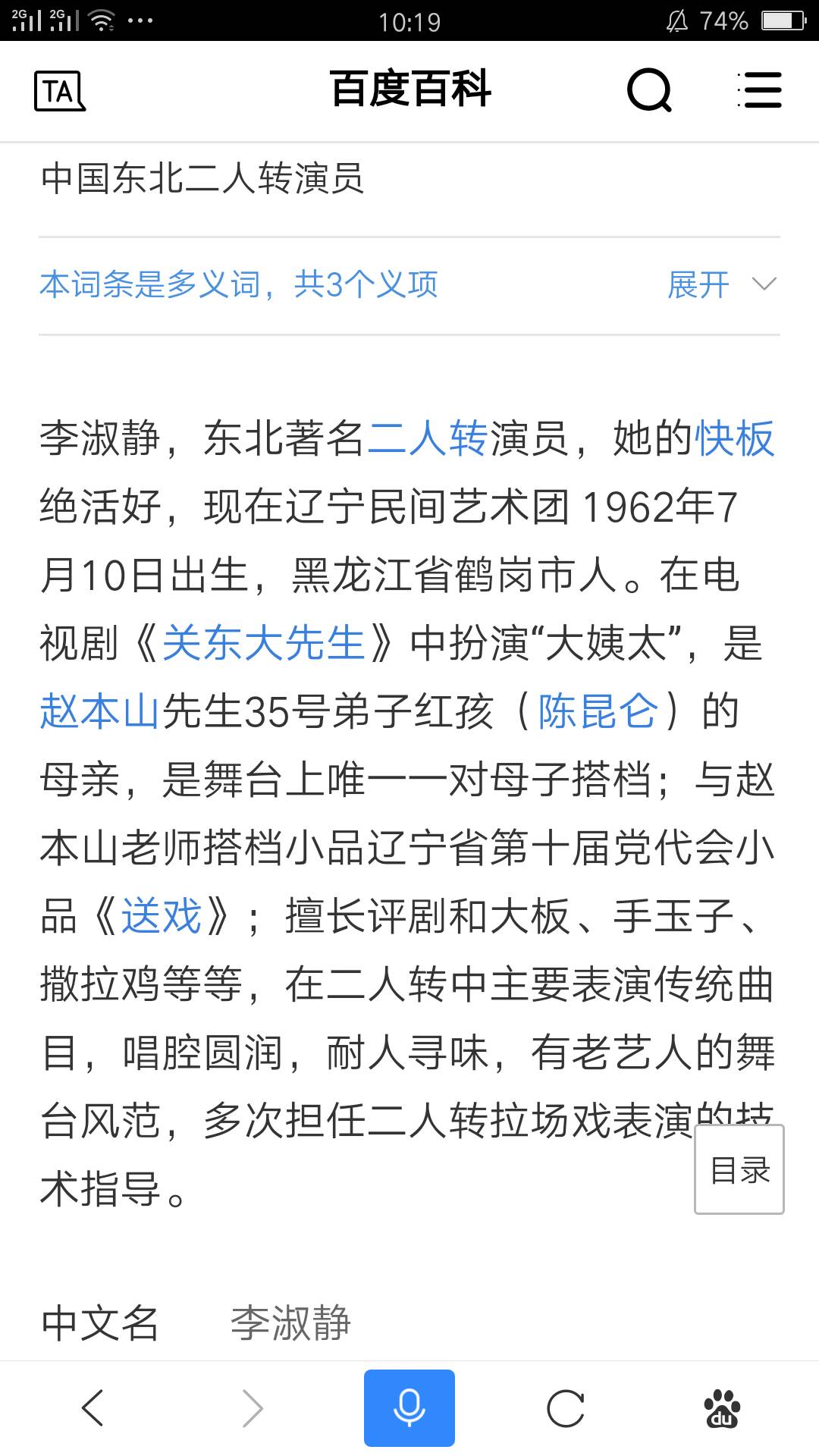
Task: Tap the TA translation icon at top left
Action: point(61,91)
